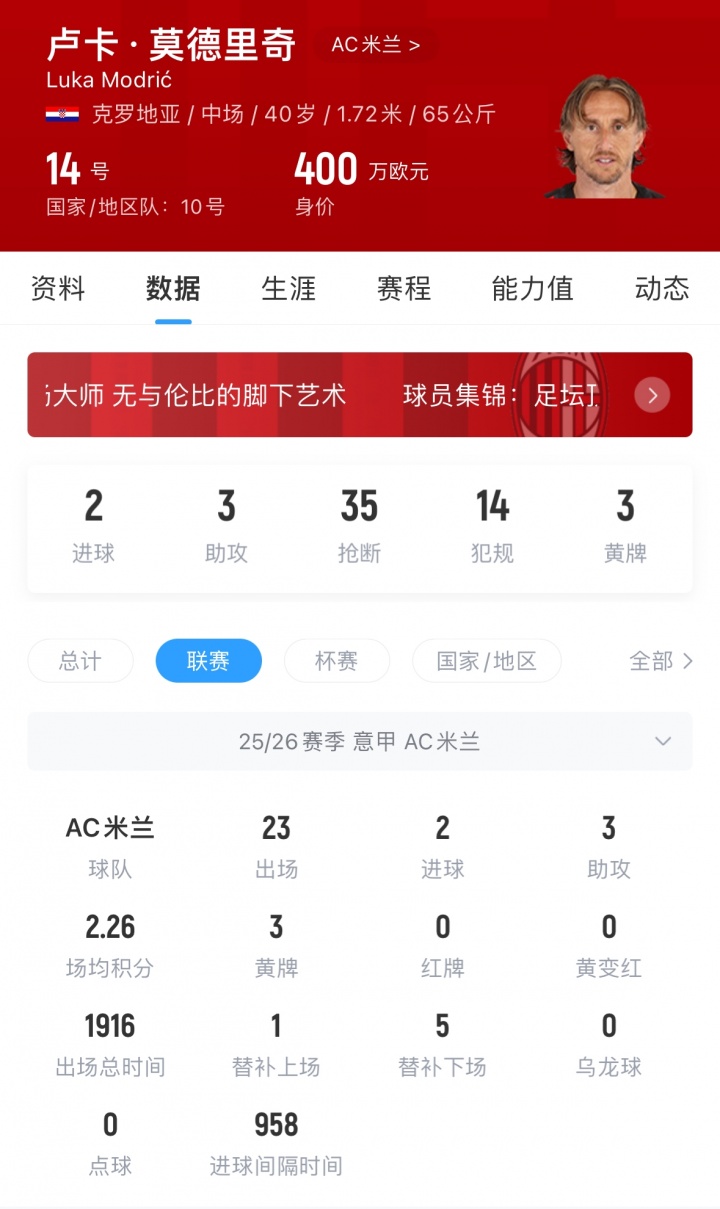Switch to the 生涯 tab

coord(288,289)
